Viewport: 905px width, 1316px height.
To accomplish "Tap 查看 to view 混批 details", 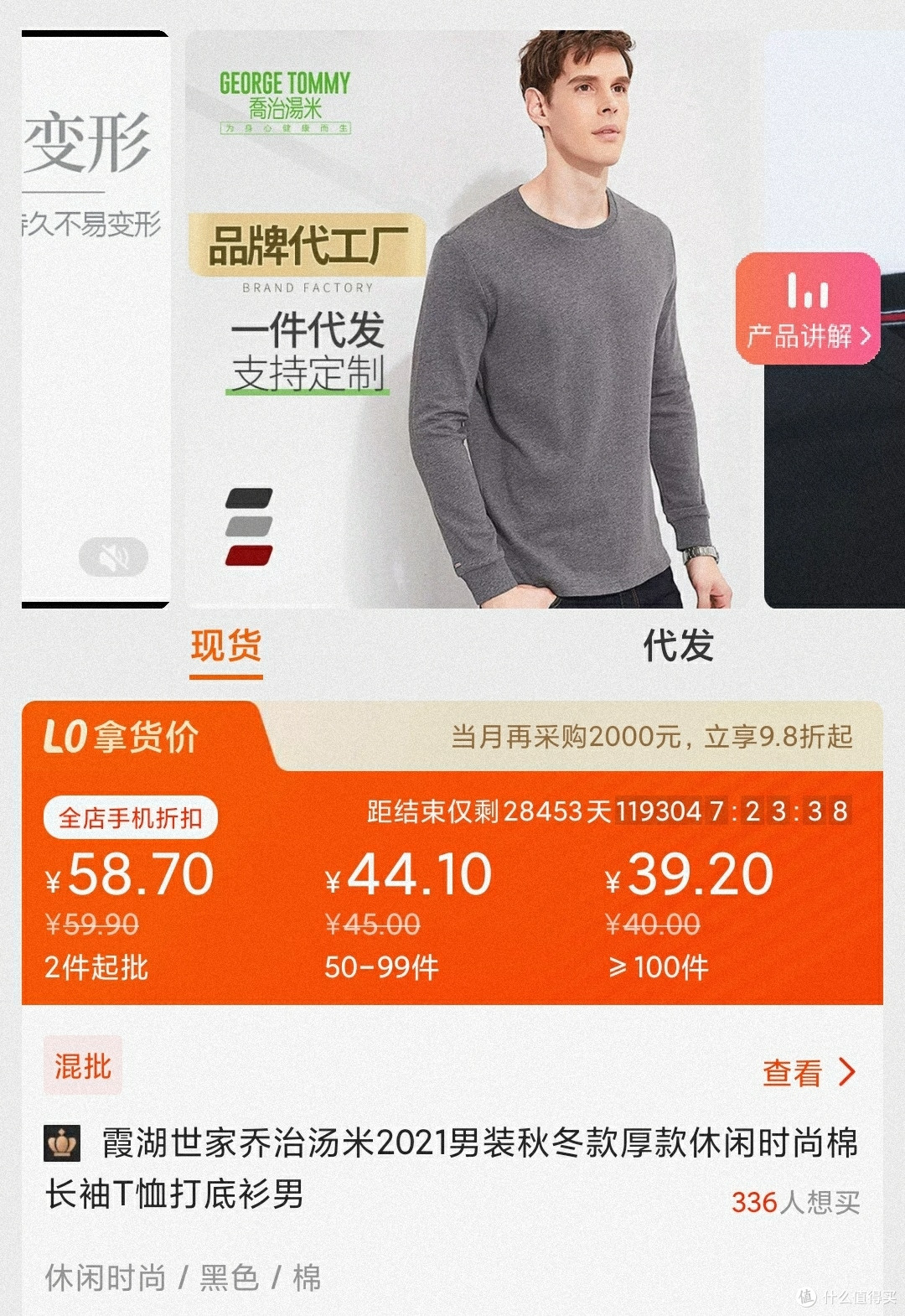I will (x=808, y=1072).
